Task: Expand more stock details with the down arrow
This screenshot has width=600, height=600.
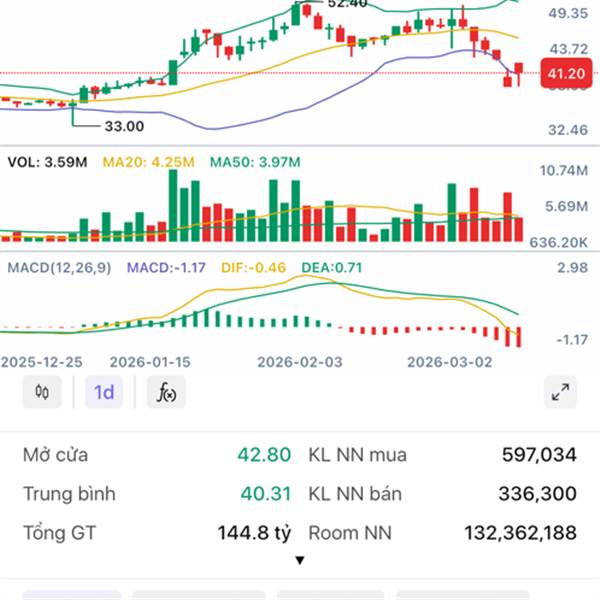Action: pyautogui.click(x=299, y=560)
